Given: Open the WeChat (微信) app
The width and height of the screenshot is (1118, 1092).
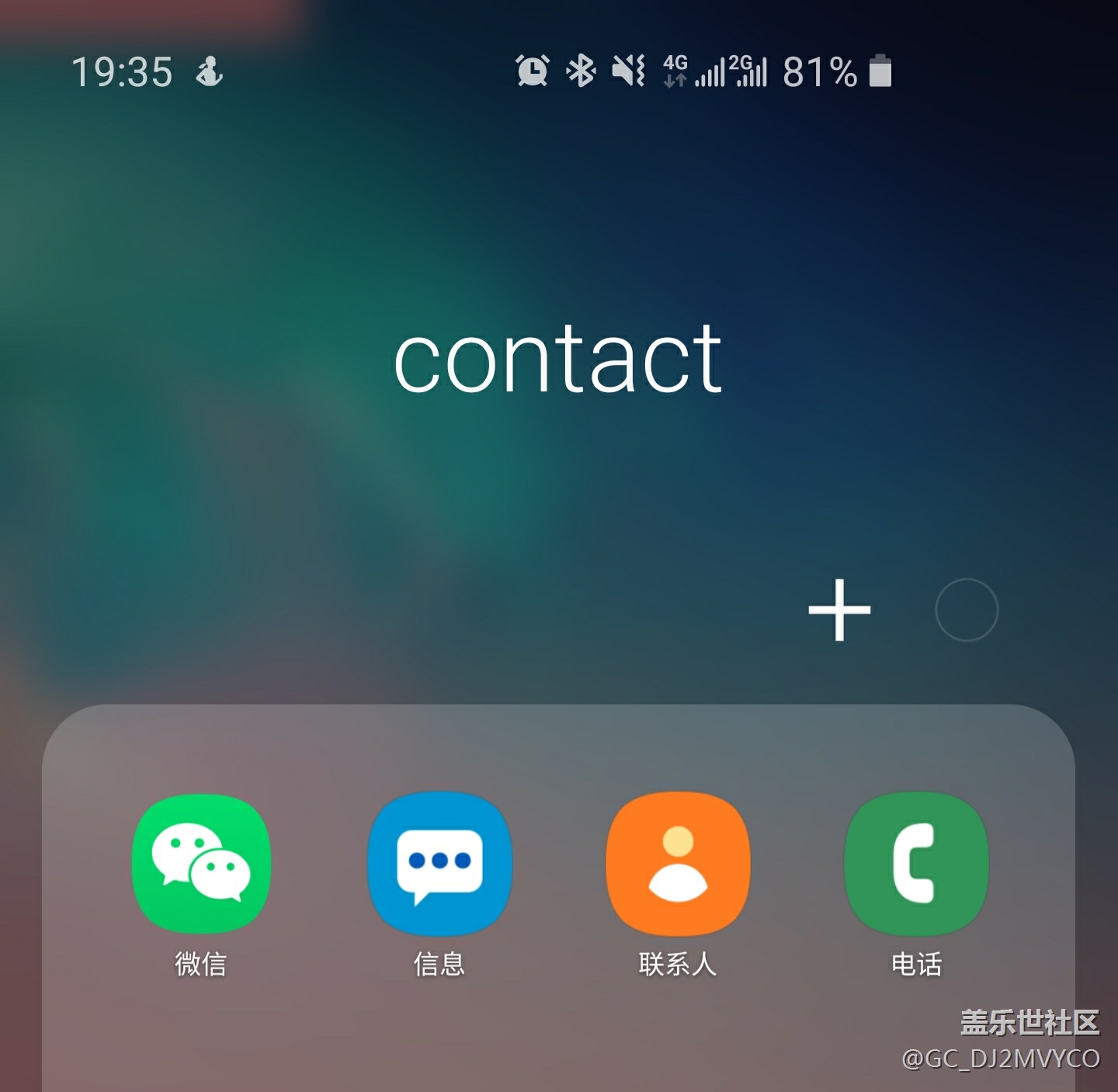Looking at the screenshot, I should pos(201,864).
